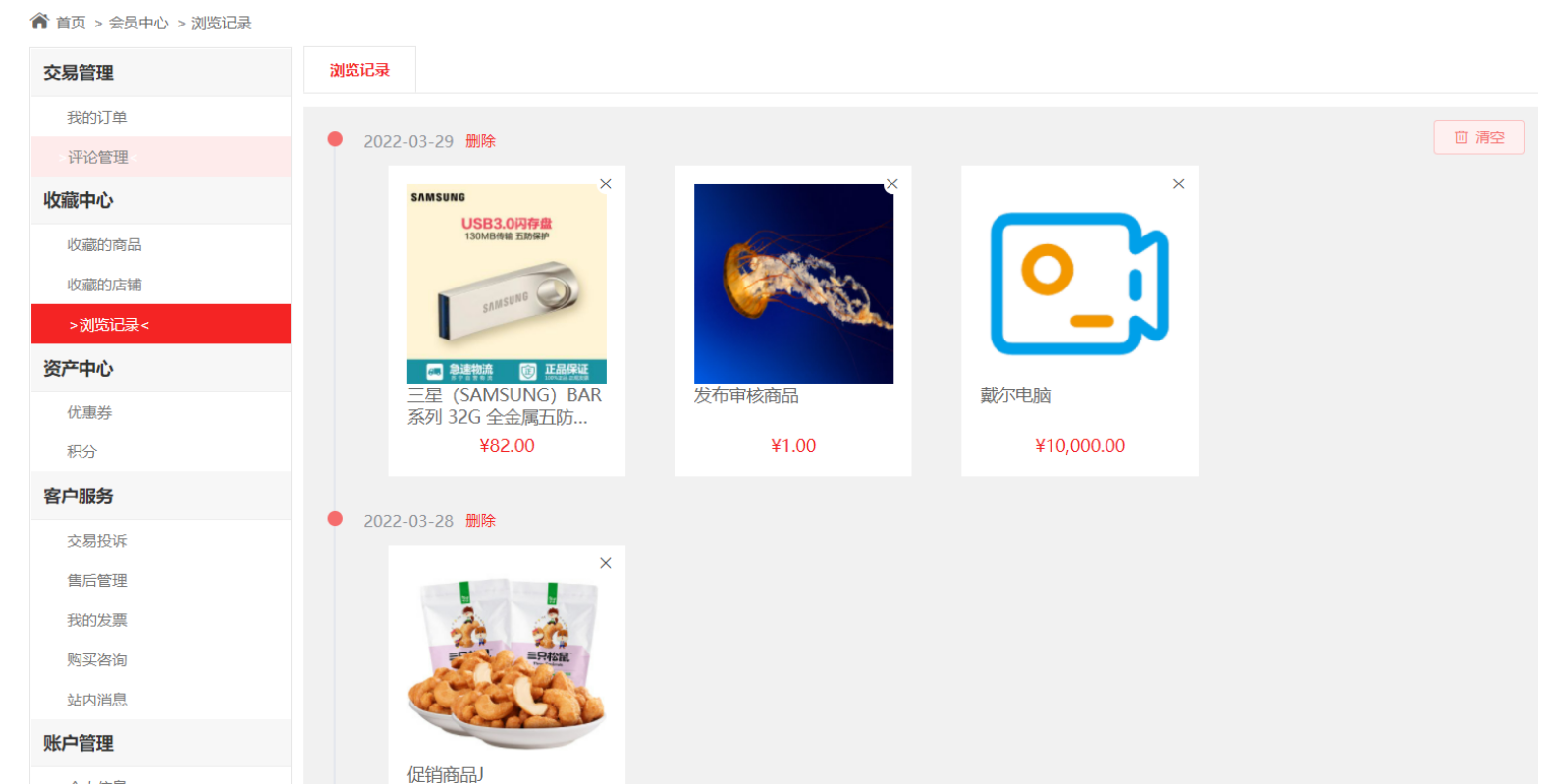
Task: Open 交易投诉 in the sidebar
Action: 96,541
